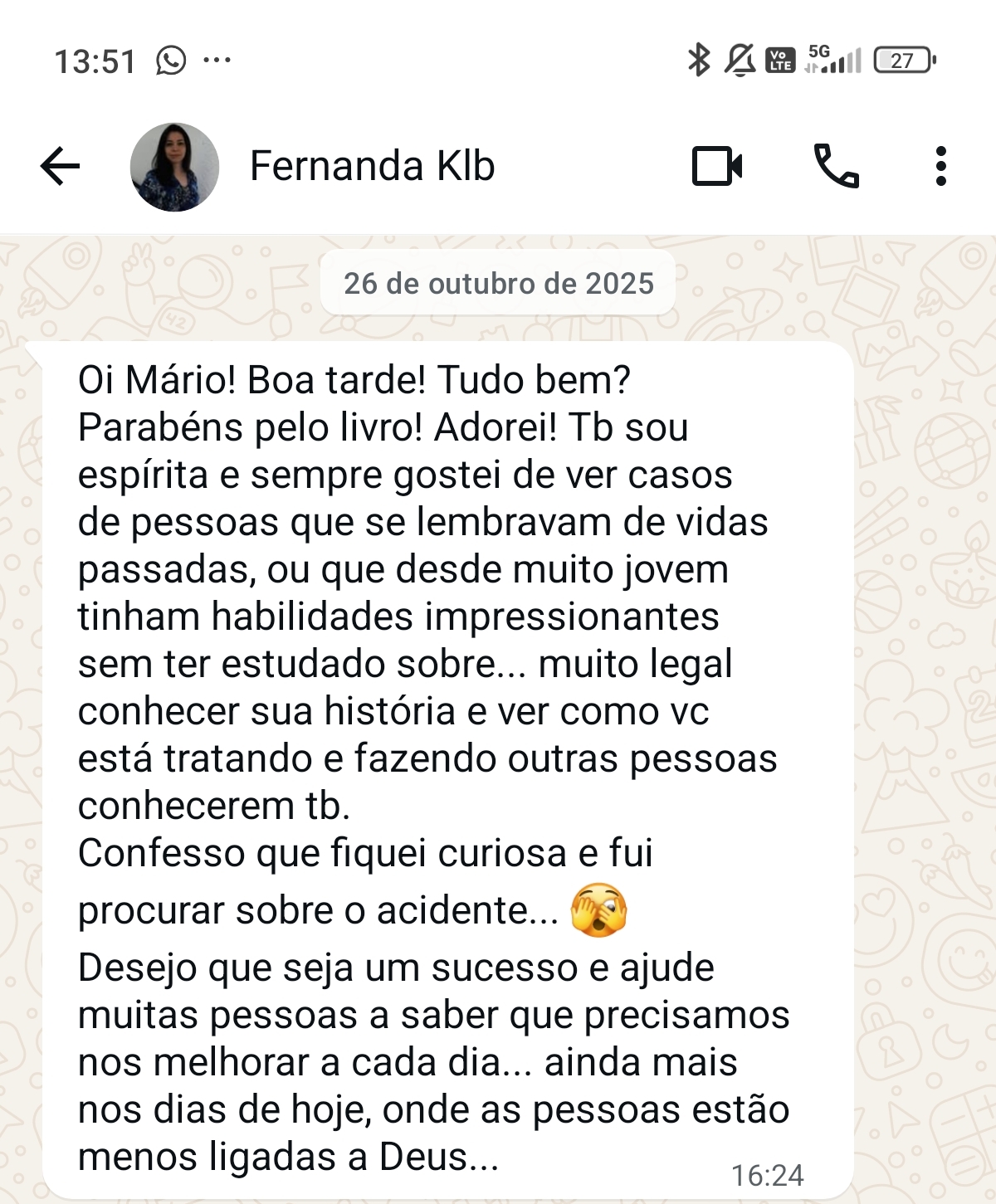The width and height of the screenshot is (996, 1204).
Task: Tap the contact name Fernanda Klb
Action: [x=372, y=165]
